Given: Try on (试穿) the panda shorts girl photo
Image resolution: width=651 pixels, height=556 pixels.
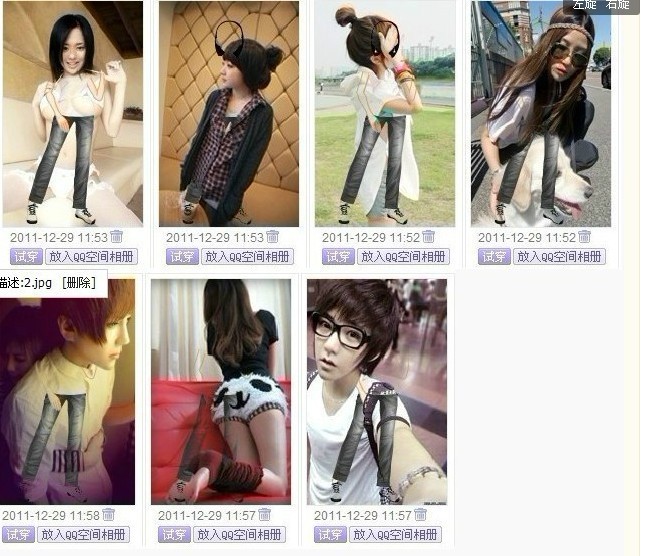Looking at the screenshot, I should [x=174, y=534].
